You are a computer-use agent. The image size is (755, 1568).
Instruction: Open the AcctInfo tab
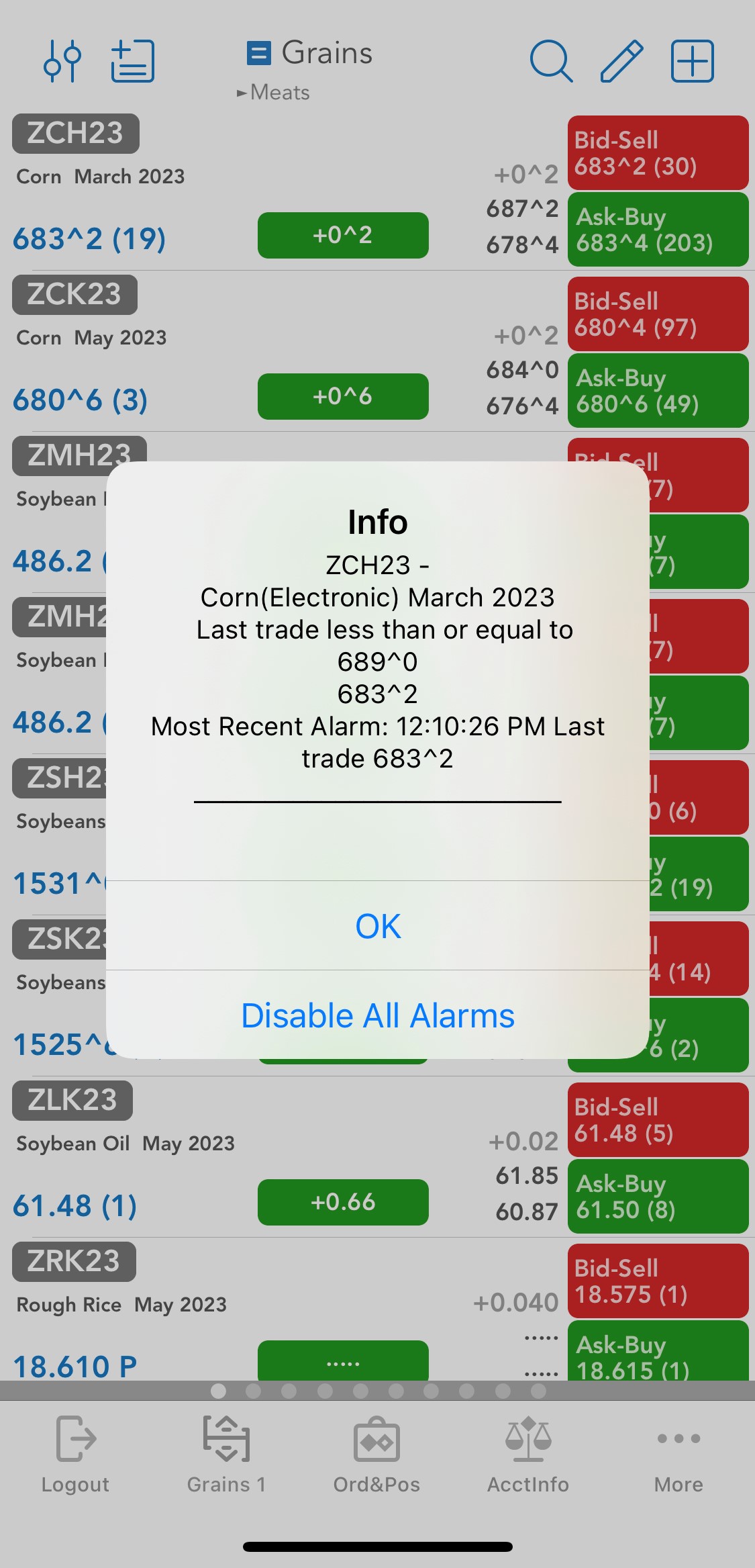click(528, 1454)
